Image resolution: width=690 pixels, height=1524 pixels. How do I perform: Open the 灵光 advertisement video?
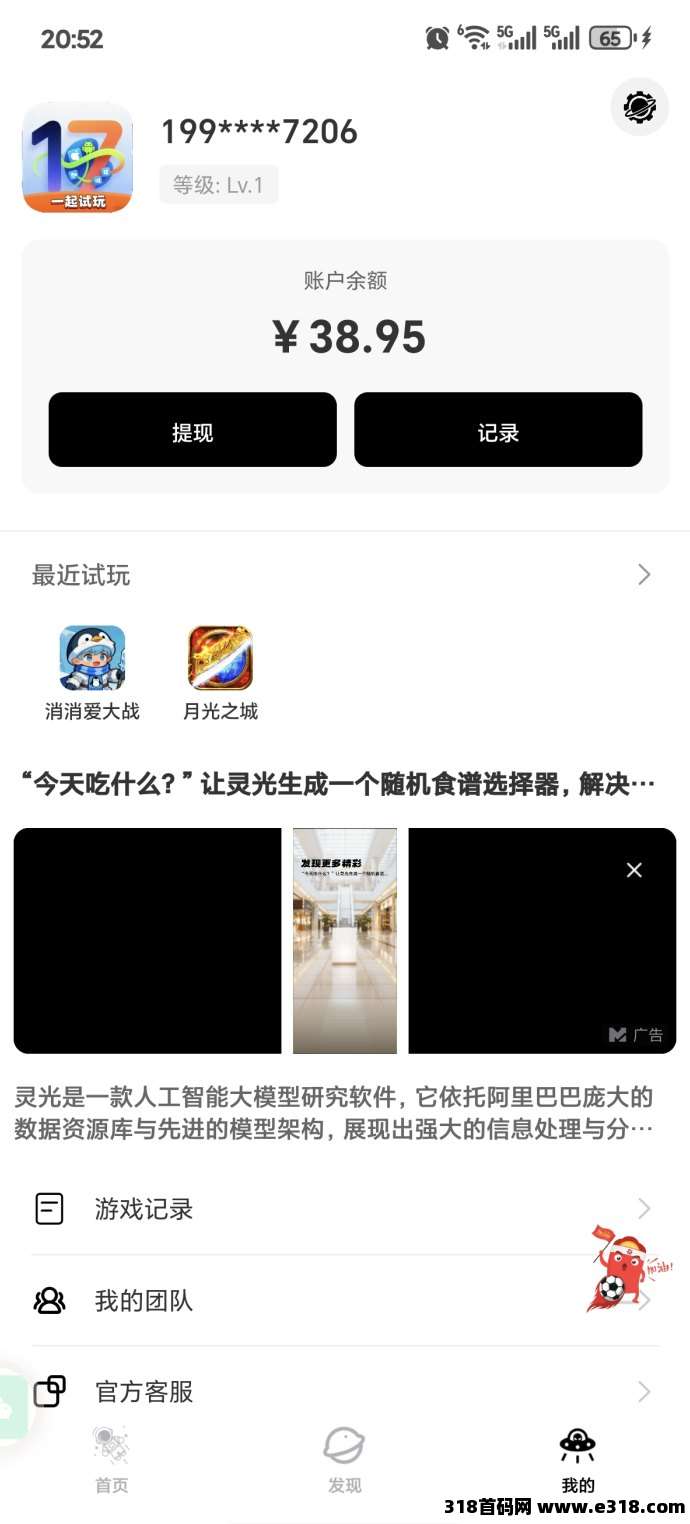pos(344,940)
